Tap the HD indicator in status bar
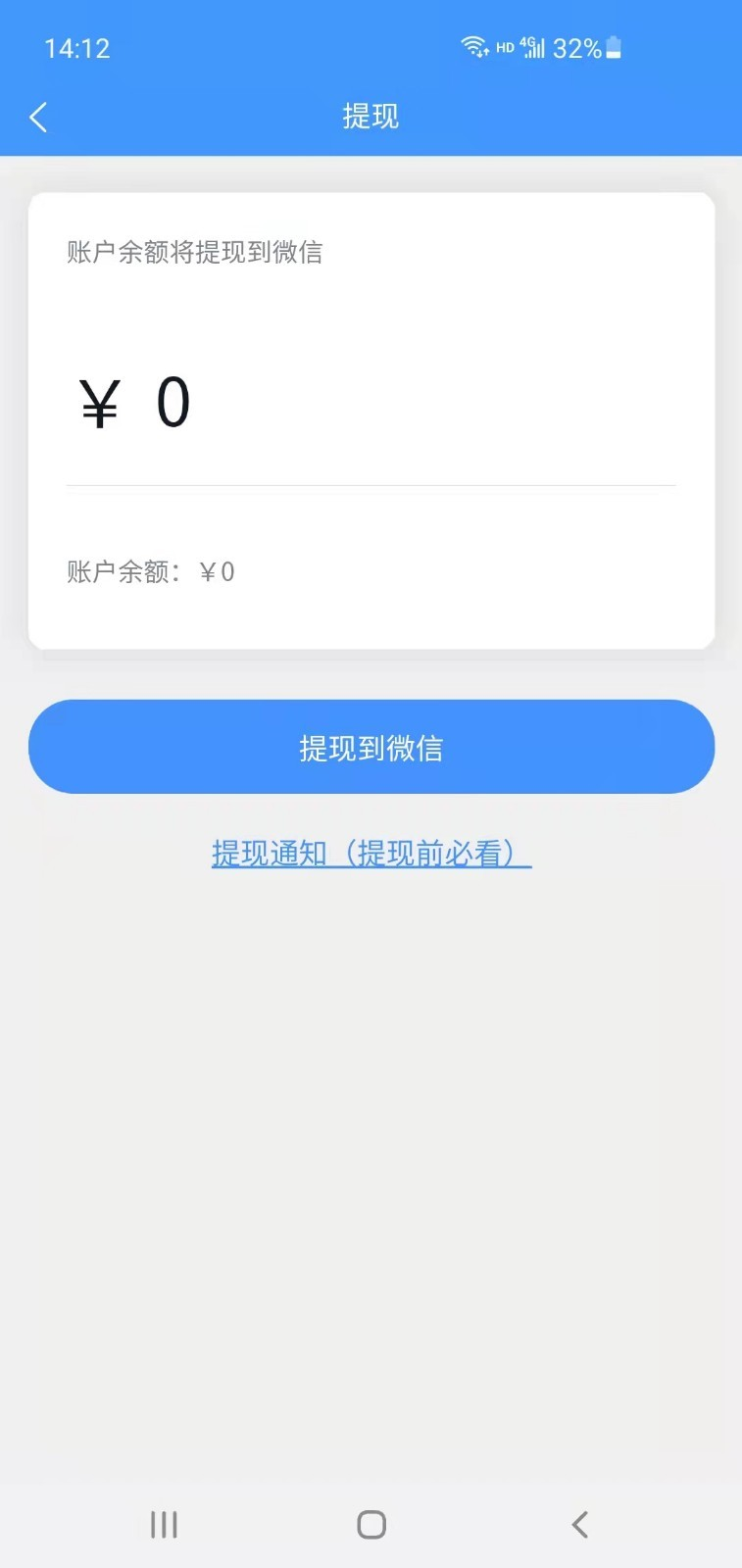 coord(507,47)
